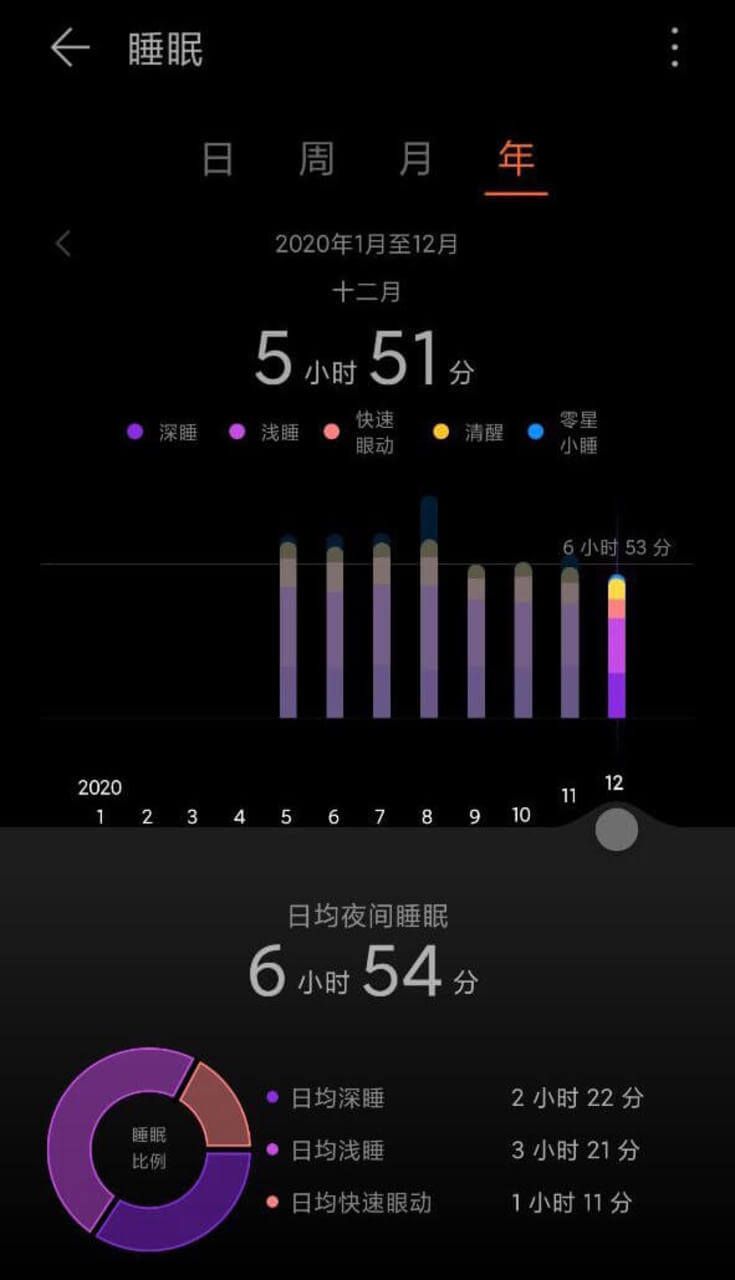The height and width of the screenshot is (1280, 735).
Task: Switch to the 日 tab
Action: [218, 159]
